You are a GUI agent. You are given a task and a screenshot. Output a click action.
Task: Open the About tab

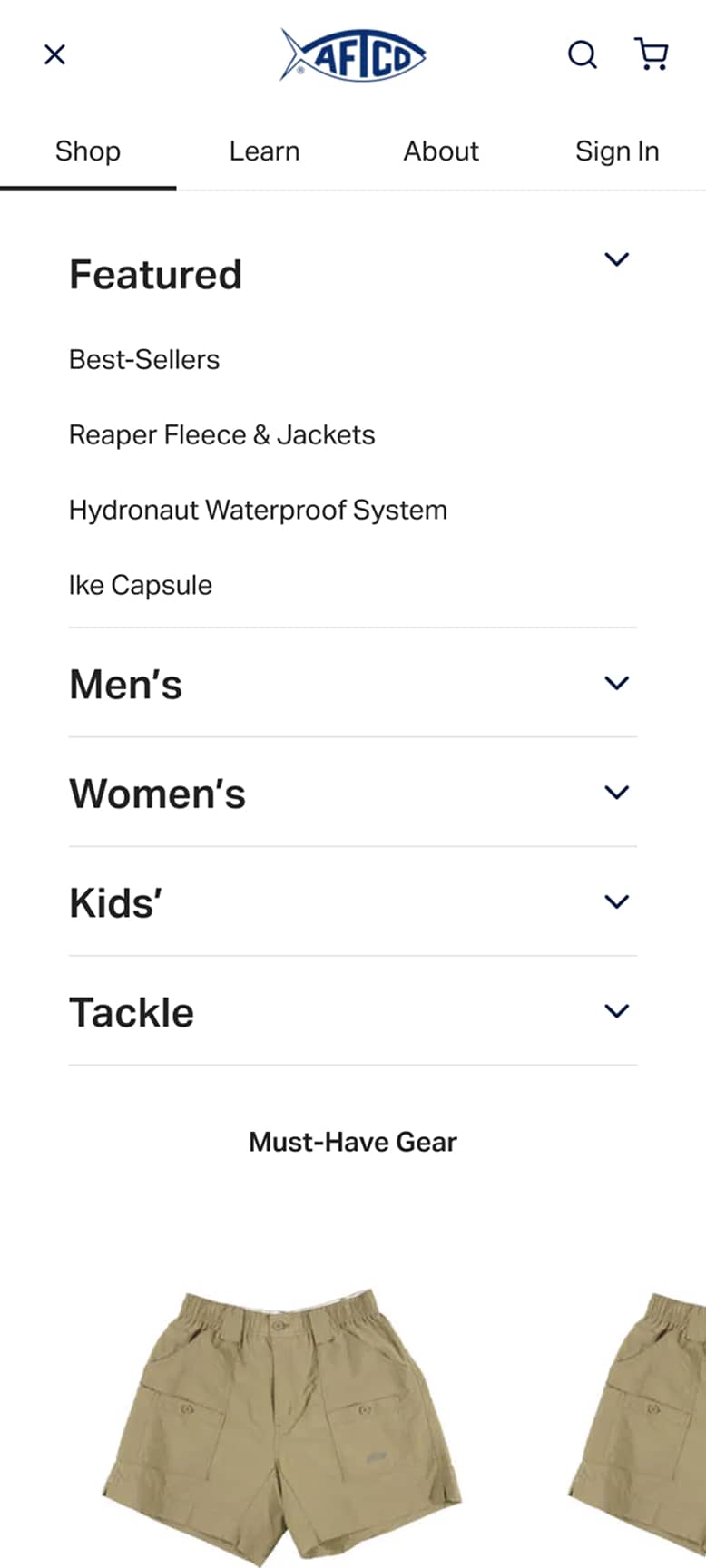pyautogui.click(x=441, y=151)
